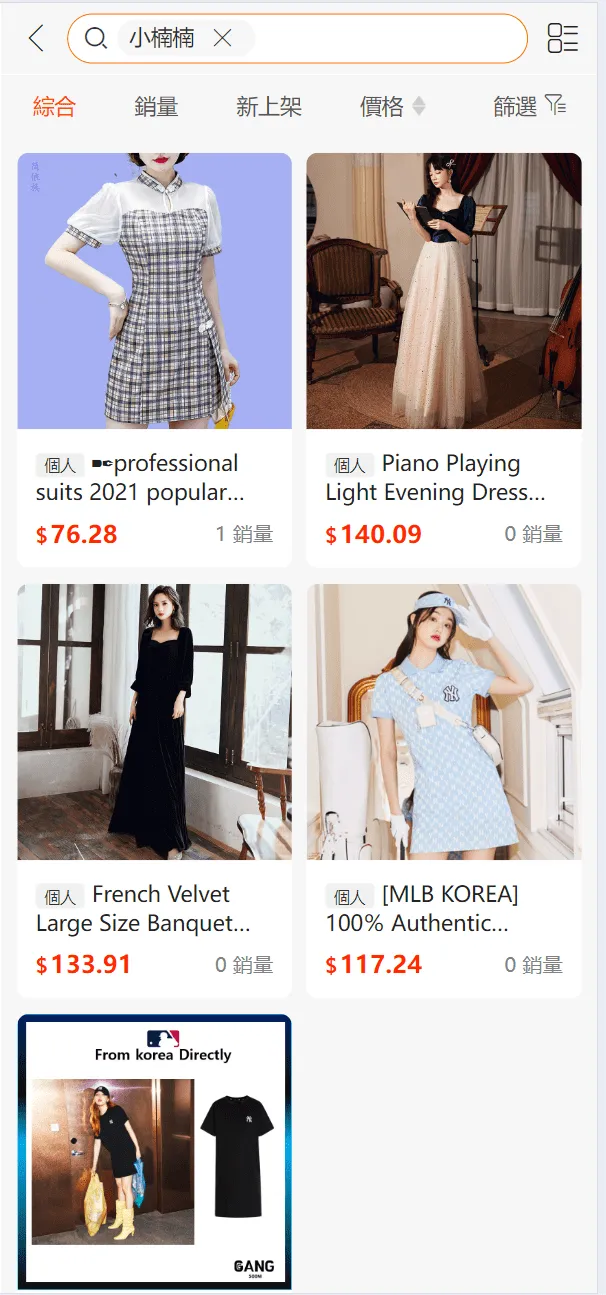View the MLB KOREA 100% Authentic item
606x1295 pixels.
point(443,790)
